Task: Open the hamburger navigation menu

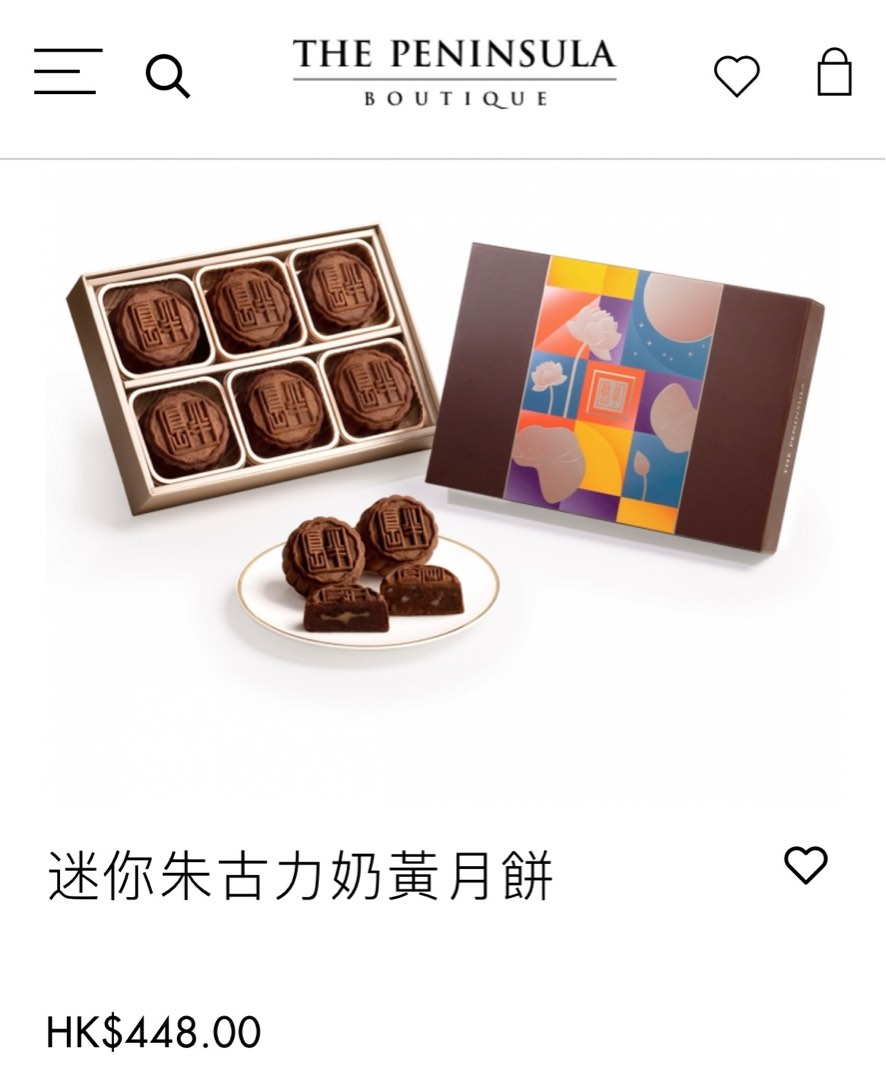Action: [68, 72]
